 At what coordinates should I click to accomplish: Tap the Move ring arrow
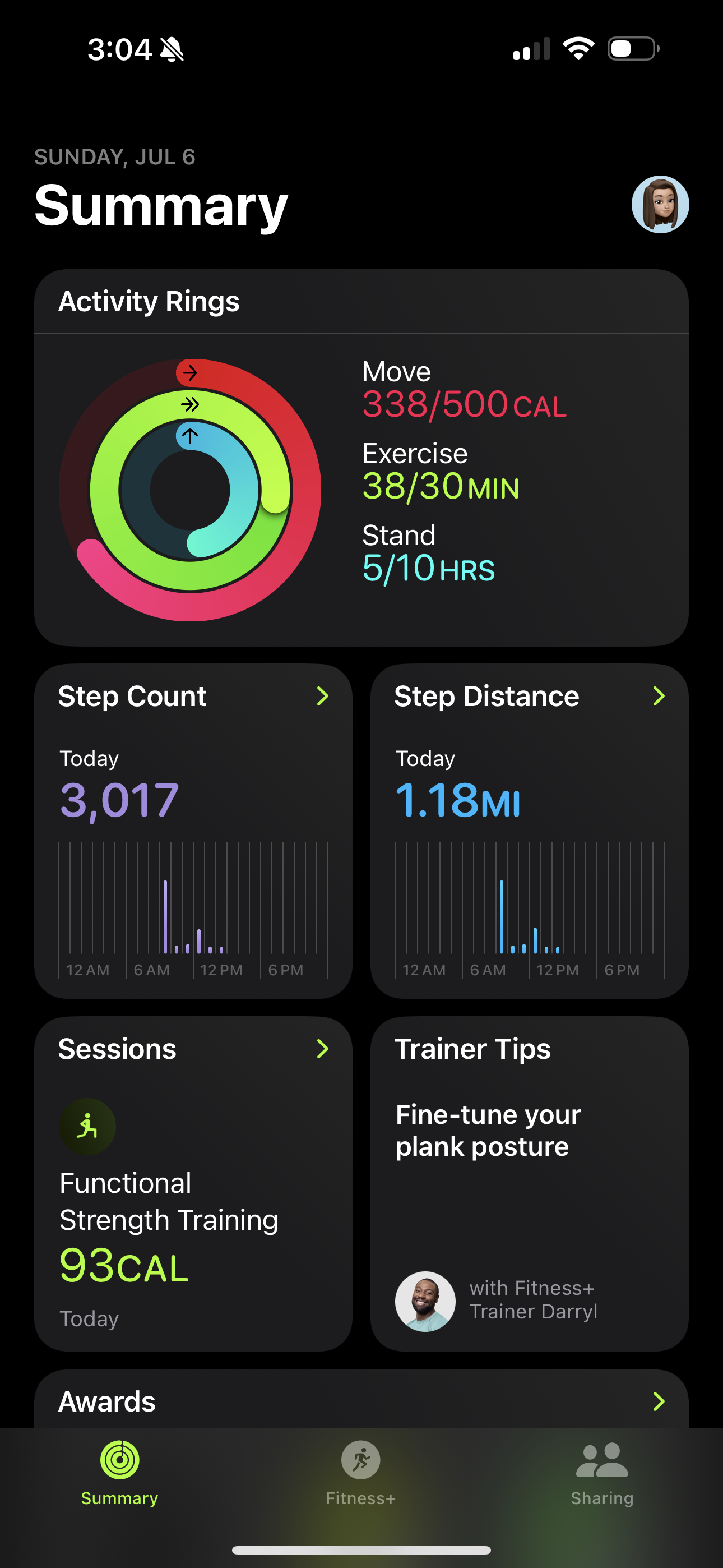pos(192,372)
